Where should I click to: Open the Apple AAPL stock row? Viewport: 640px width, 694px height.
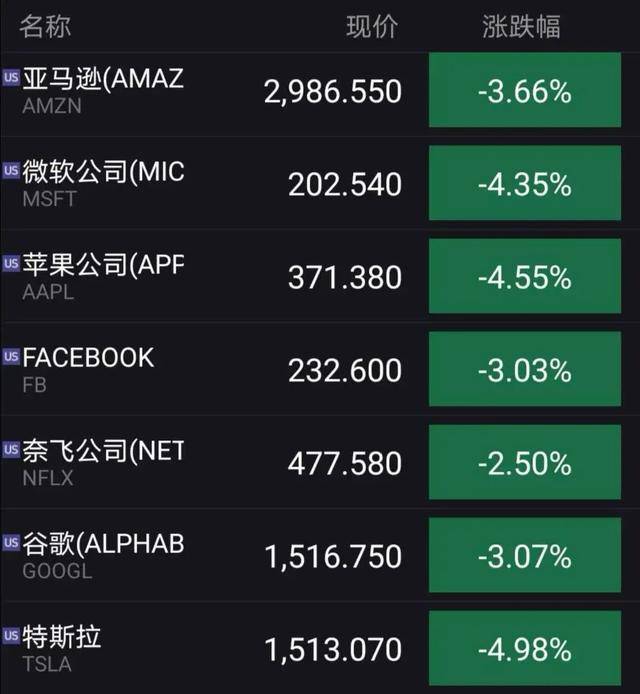(x=200, y=277)
